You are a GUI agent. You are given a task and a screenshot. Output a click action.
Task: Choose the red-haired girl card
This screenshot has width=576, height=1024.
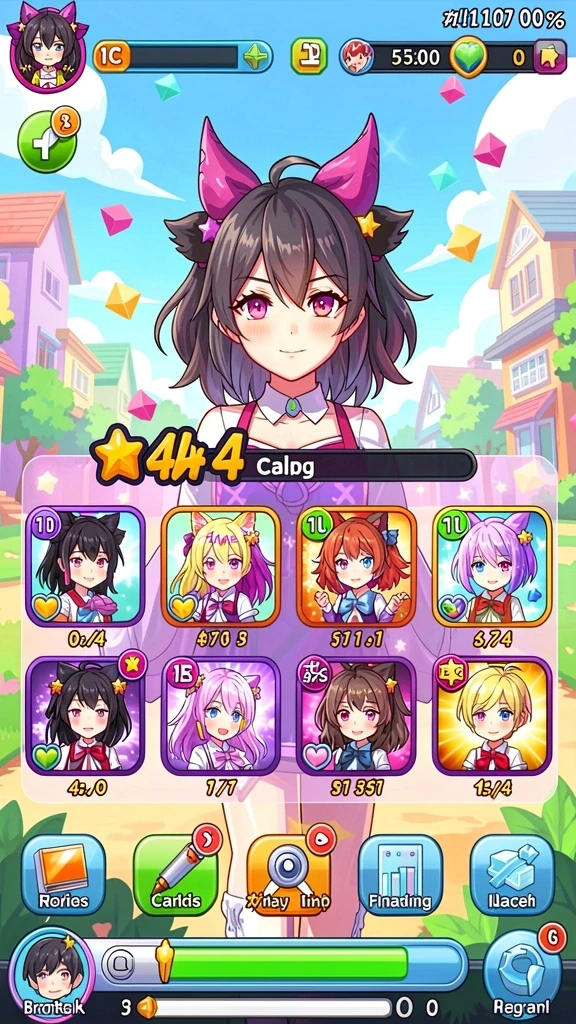pos(356,566)
